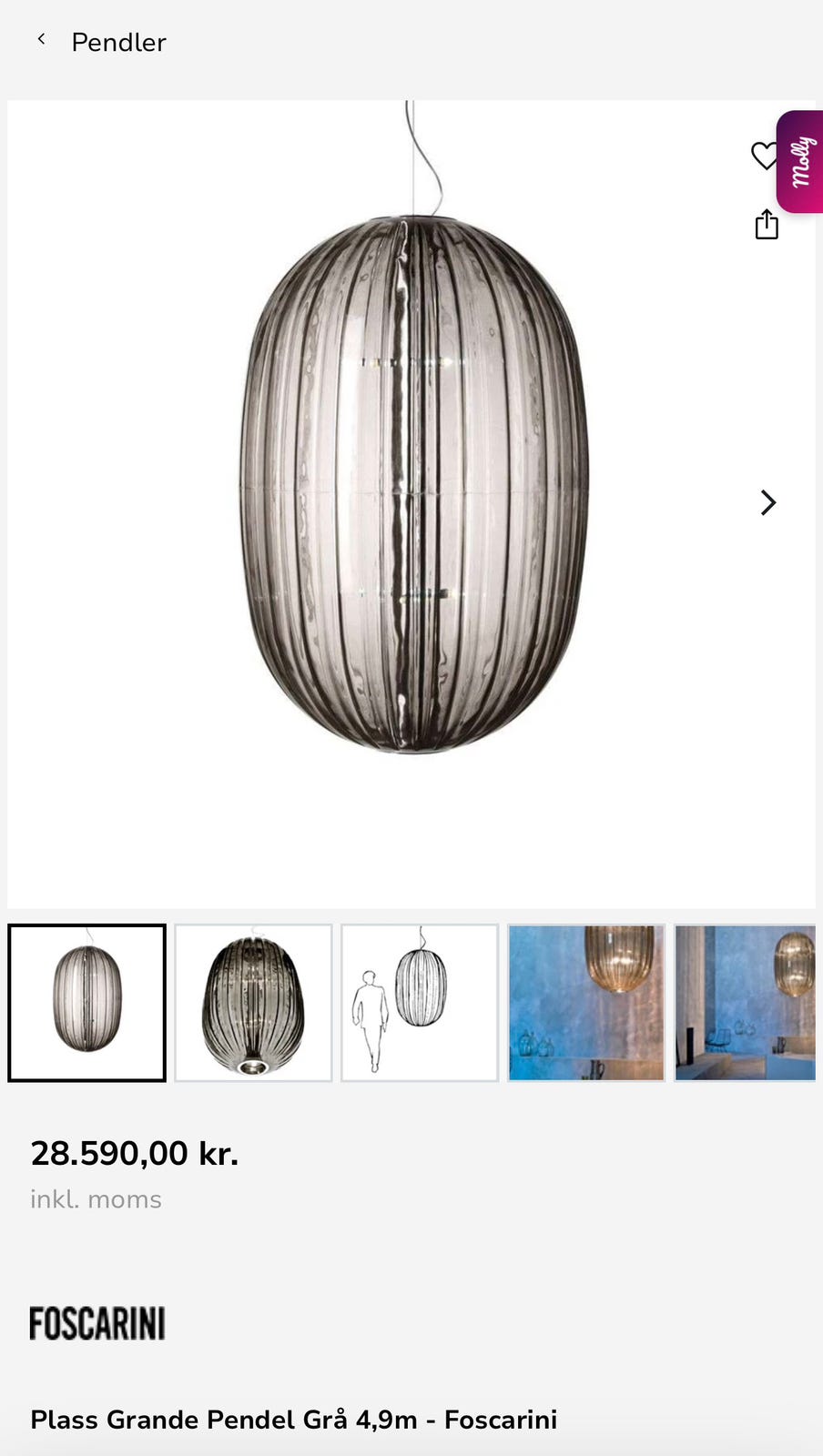This screenshot has height=1456, width=823.
Task: Open the share options for this product
Action: pos(767,224)
